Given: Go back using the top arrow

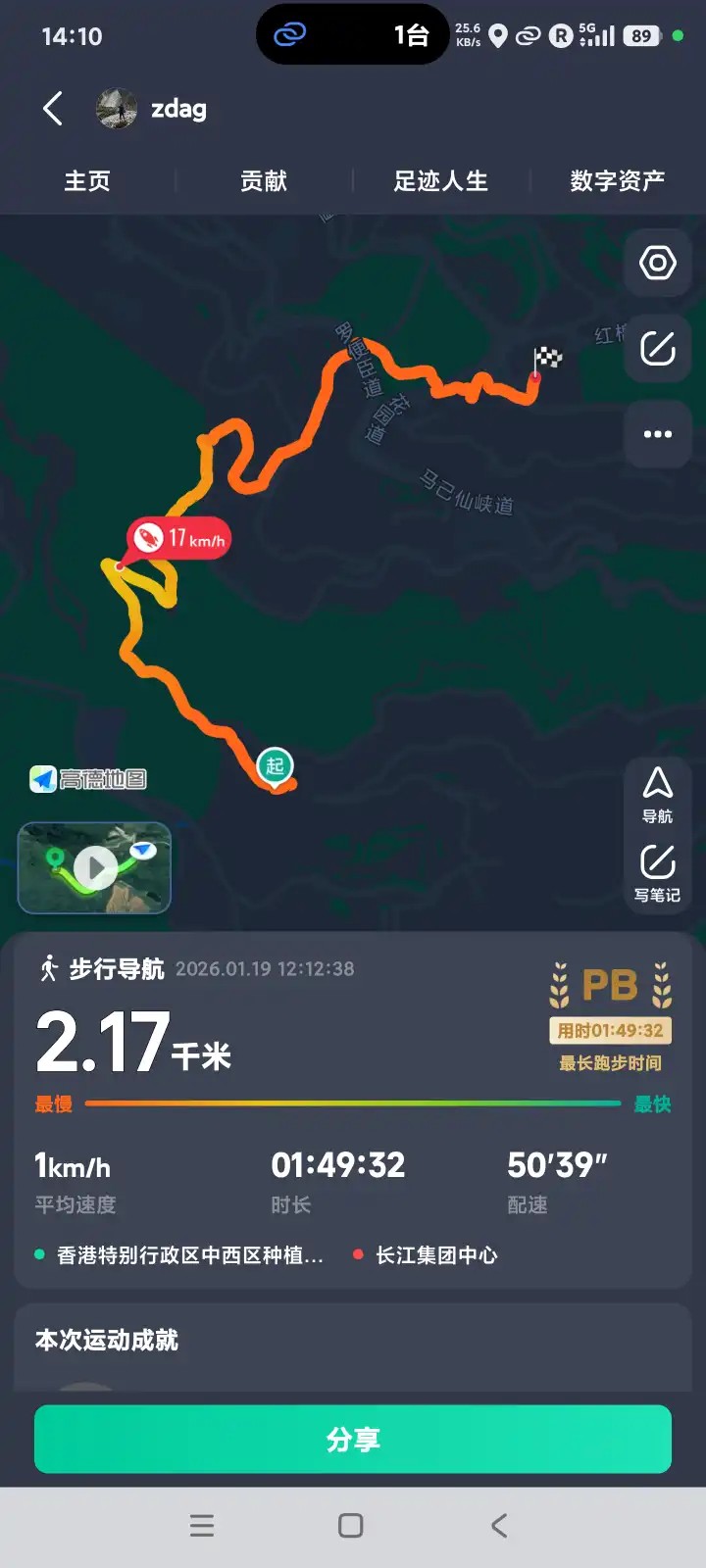Looking at the screenshot, I should pos(53,109).
